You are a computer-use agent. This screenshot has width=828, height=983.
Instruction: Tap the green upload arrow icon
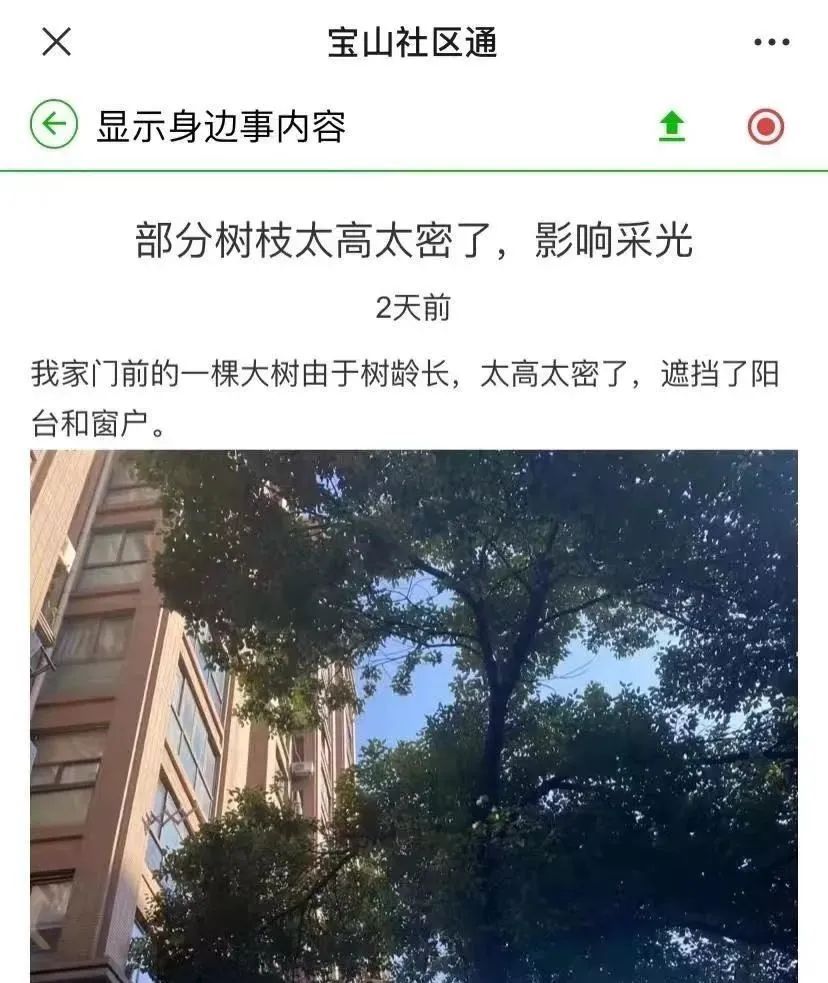[x=672, y=126]
